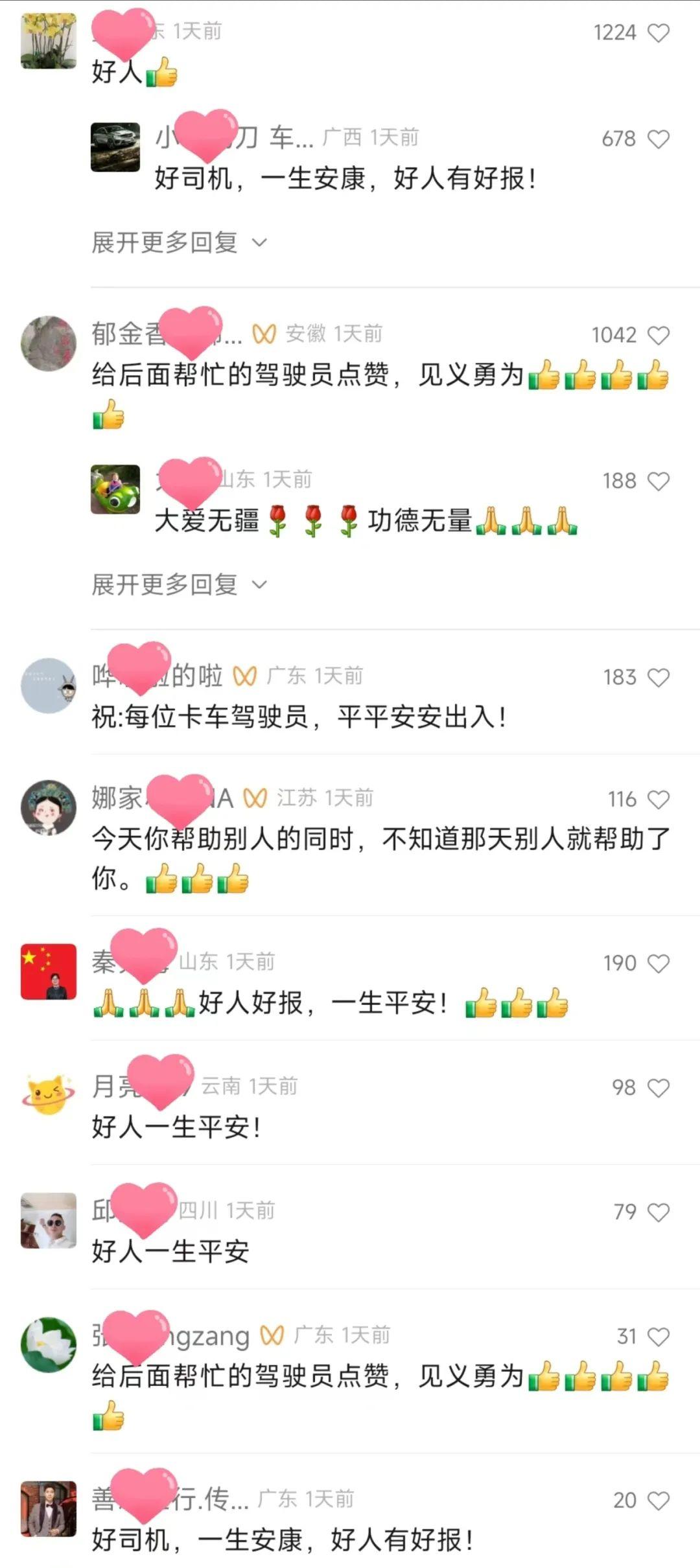Like the "好人" comment with 1224 likes
Image resolution: width=700 pixels, height=1568 pixels.
[659, 32]
